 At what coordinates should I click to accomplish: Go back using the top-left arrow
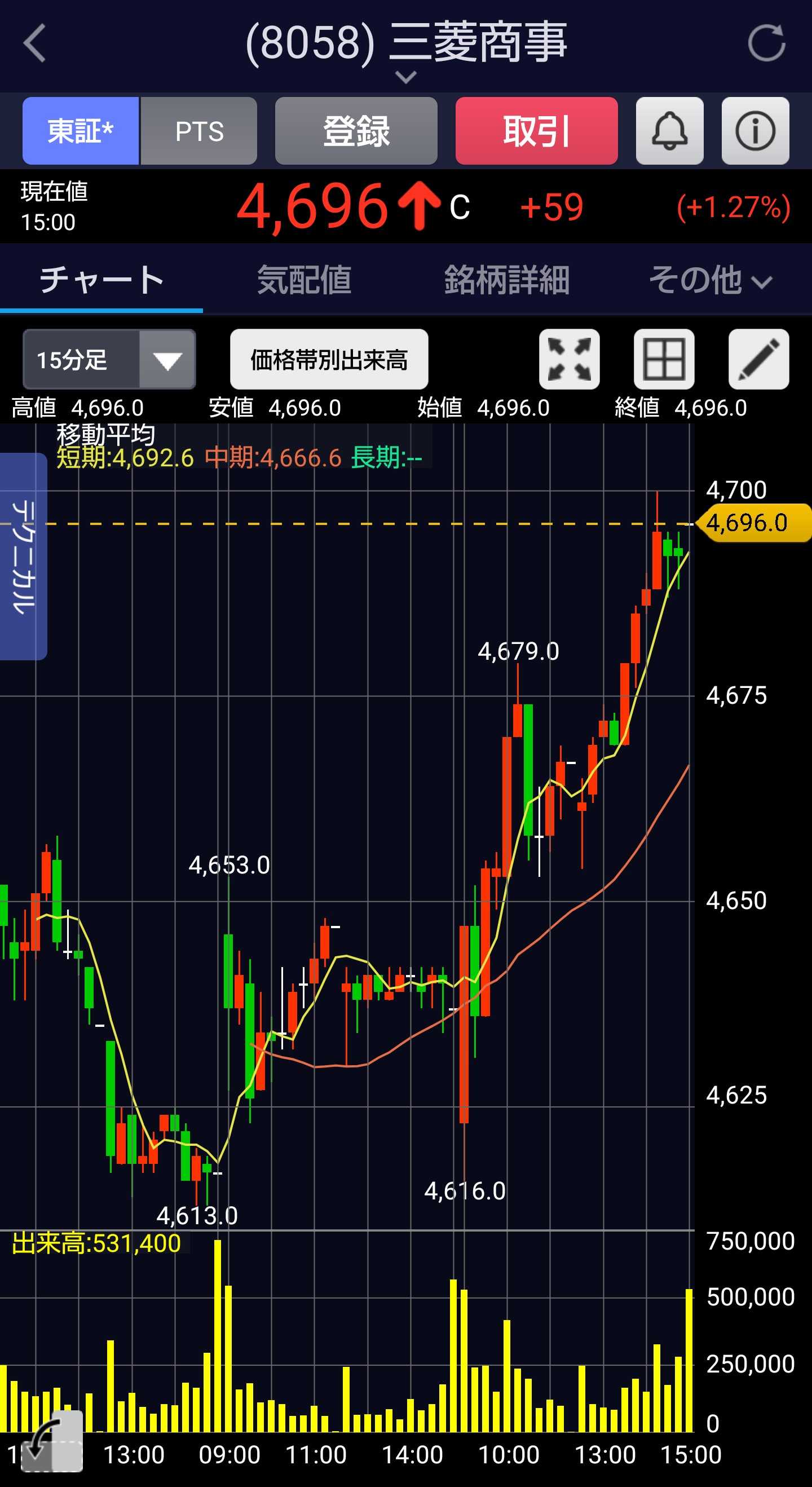tap(34, 43)
